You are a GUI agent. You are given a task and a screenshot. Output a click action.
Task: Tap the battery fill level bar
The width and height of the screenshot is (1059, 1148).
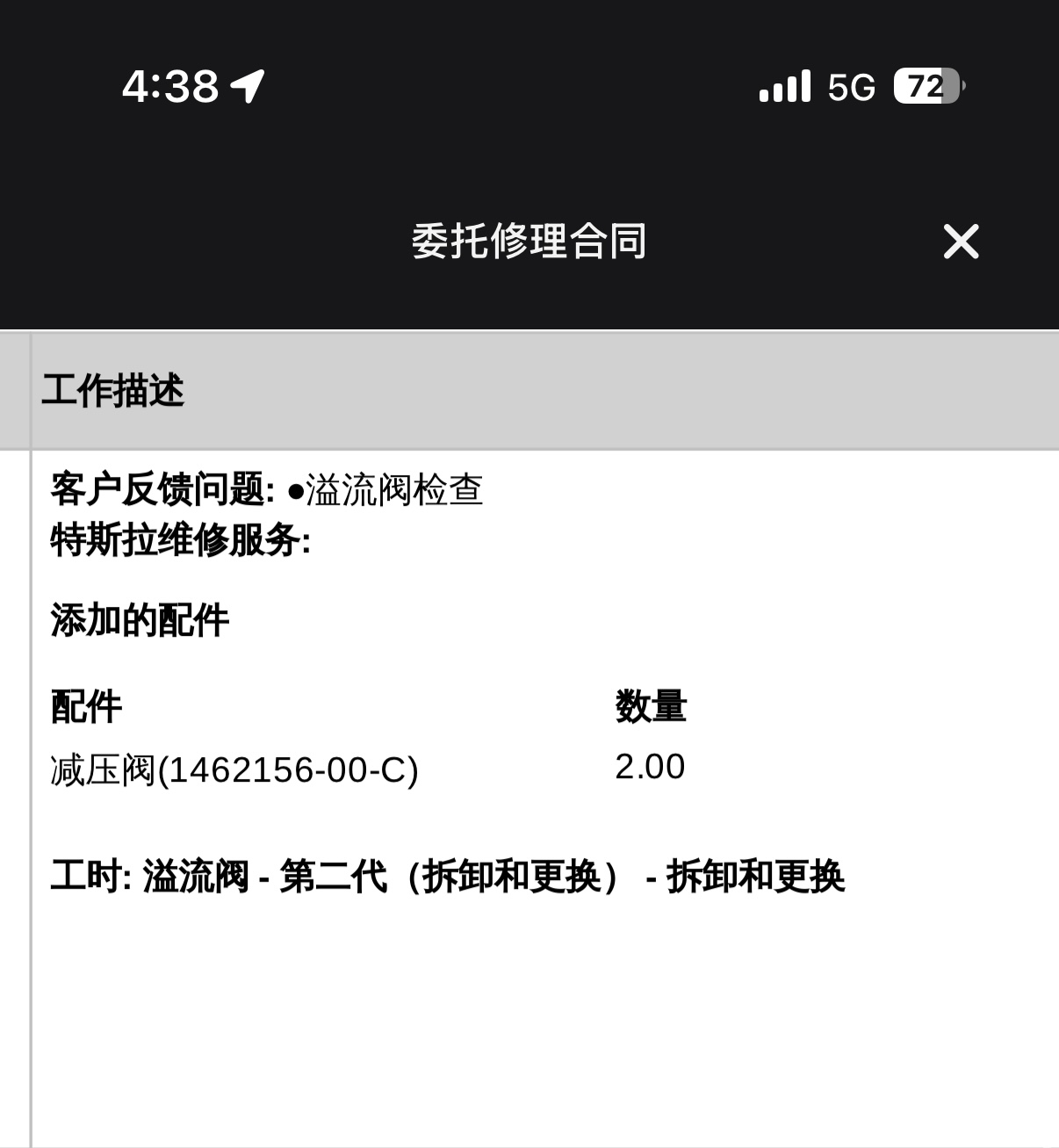tap(918, 85)
